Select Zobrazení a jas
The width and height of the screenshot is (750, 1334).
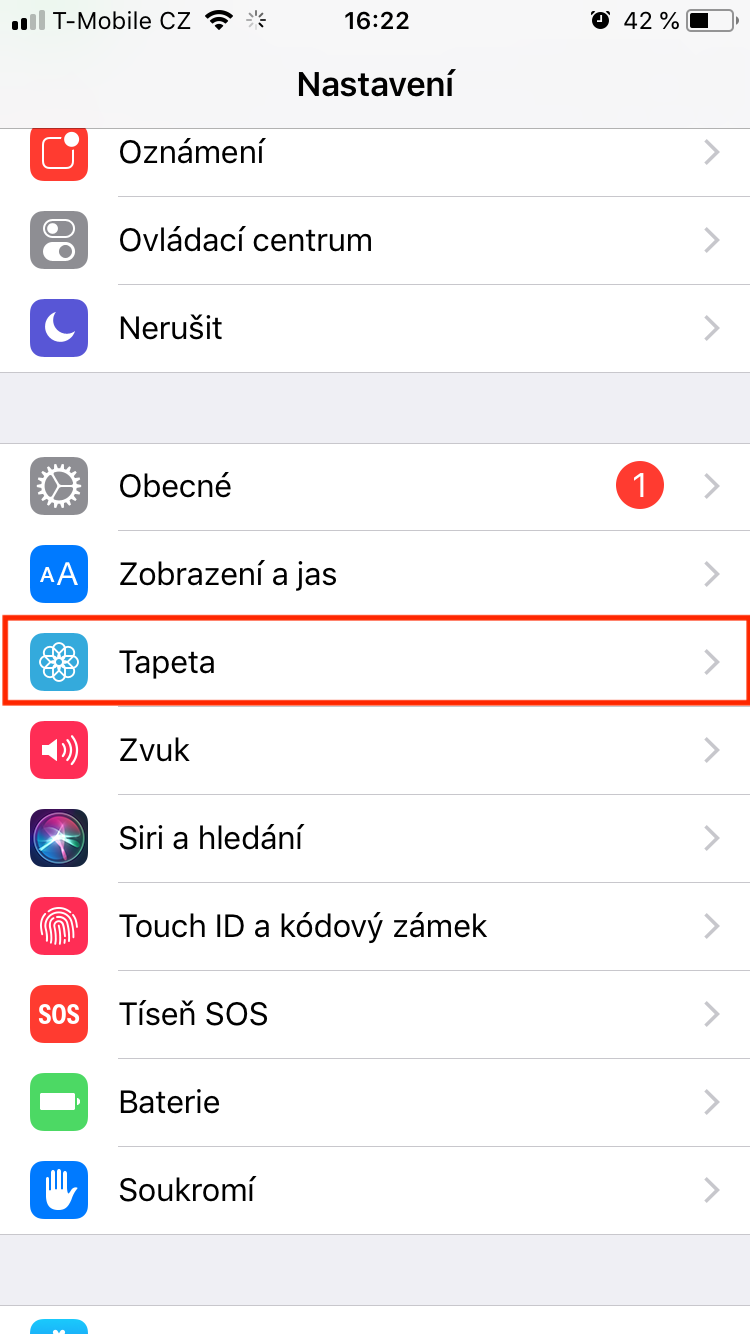pyautogui.click(x=375, y=574)
